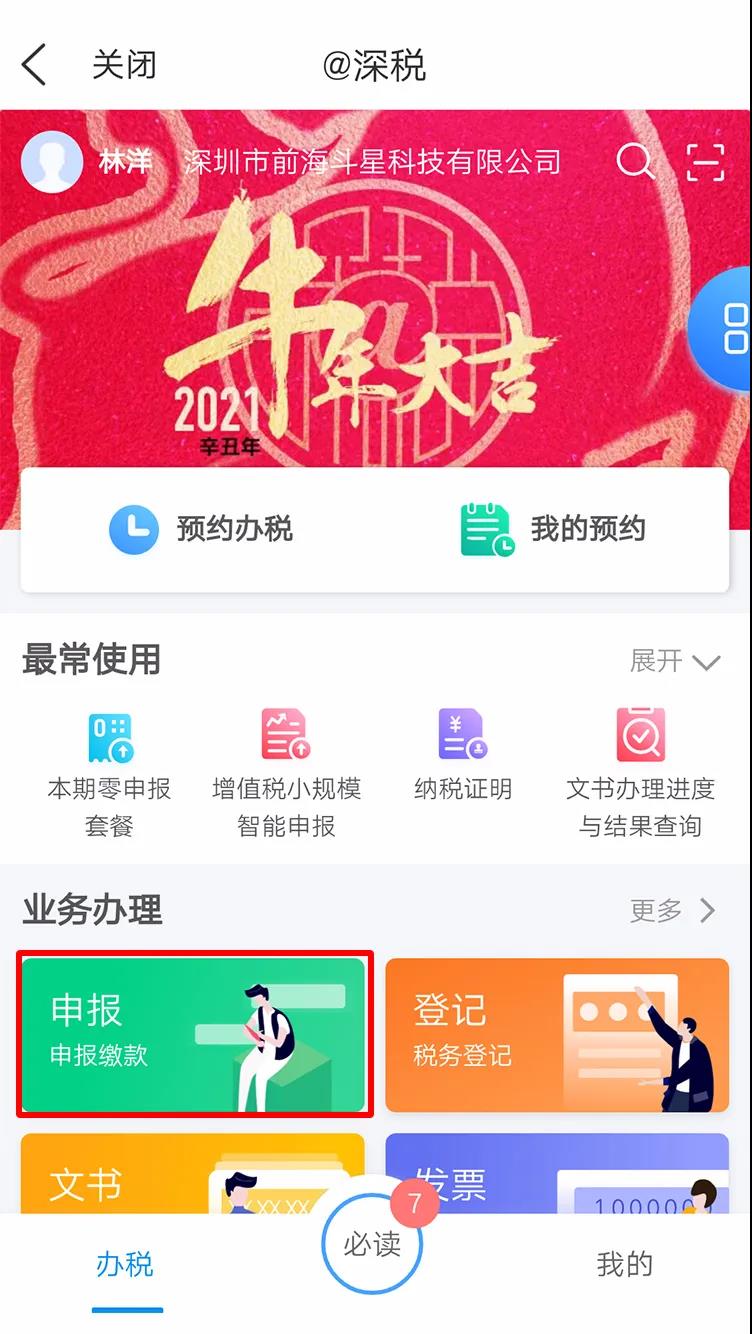The image size is (752, 1334).
Task: Open the 必读 button
Action: coord(372,1244)
